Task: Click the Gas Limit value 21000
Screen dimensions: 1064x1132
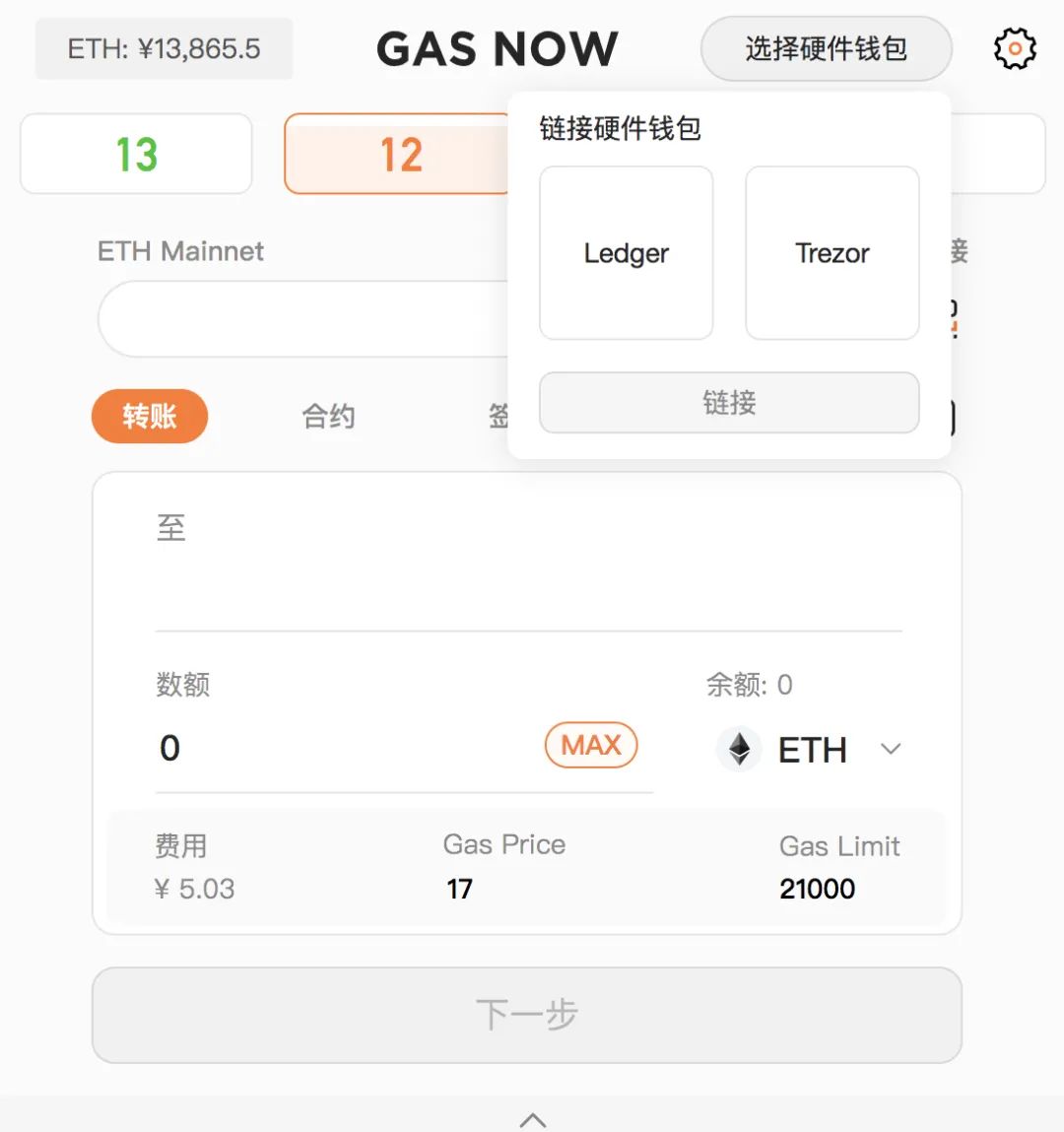Action: tap(816, 889)
